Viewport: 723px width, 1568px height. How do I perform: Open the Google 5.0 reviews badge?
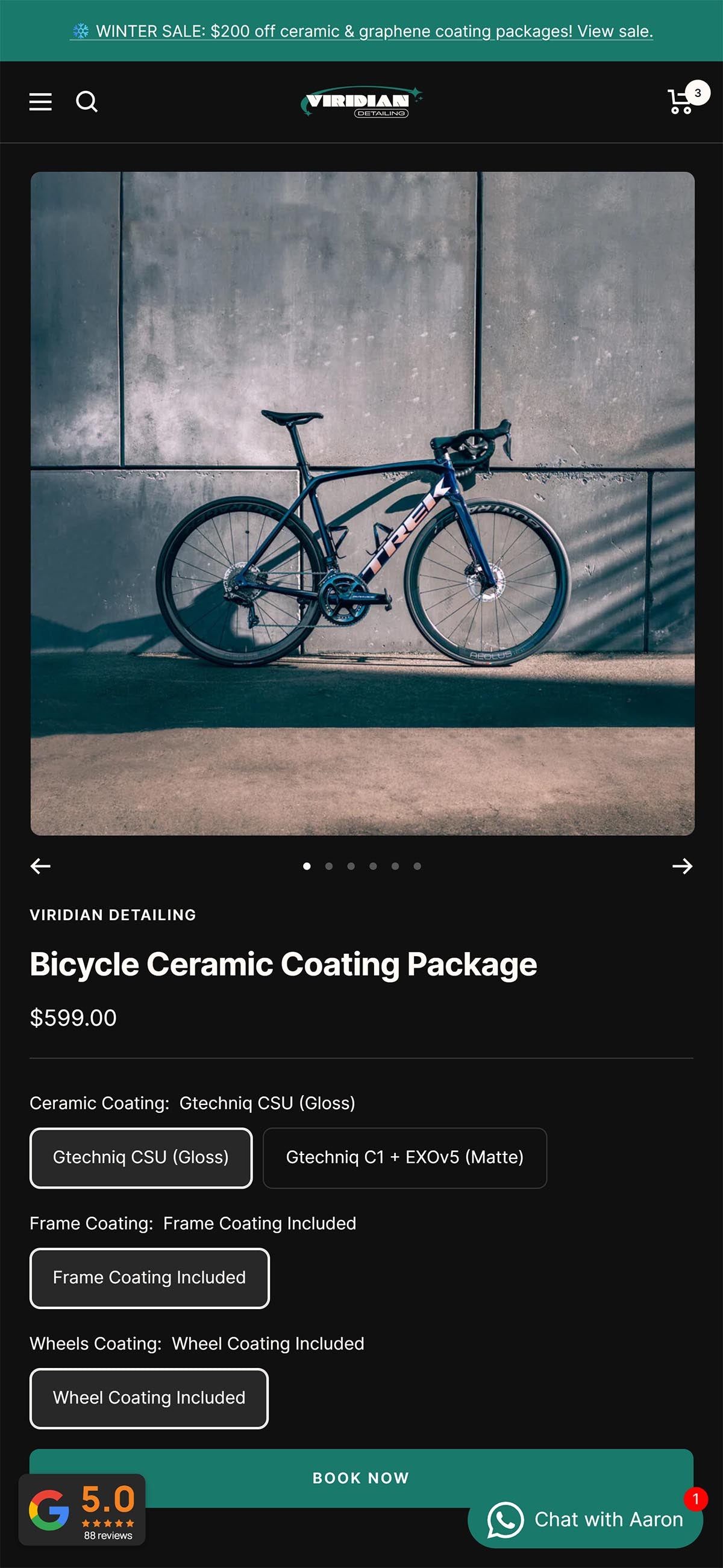[x=81, y=1510]
